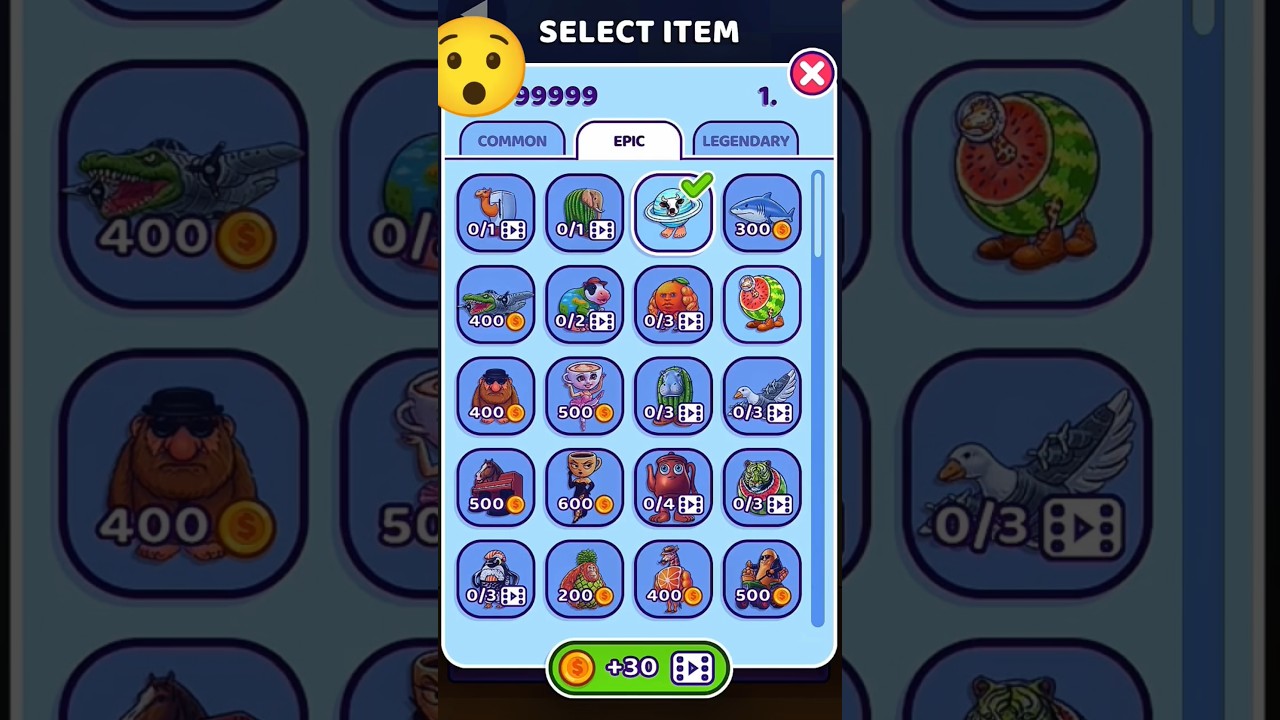This screenshot has width=1280, height=720.
Task: Close the Select Item dialog
Action: 811,74
